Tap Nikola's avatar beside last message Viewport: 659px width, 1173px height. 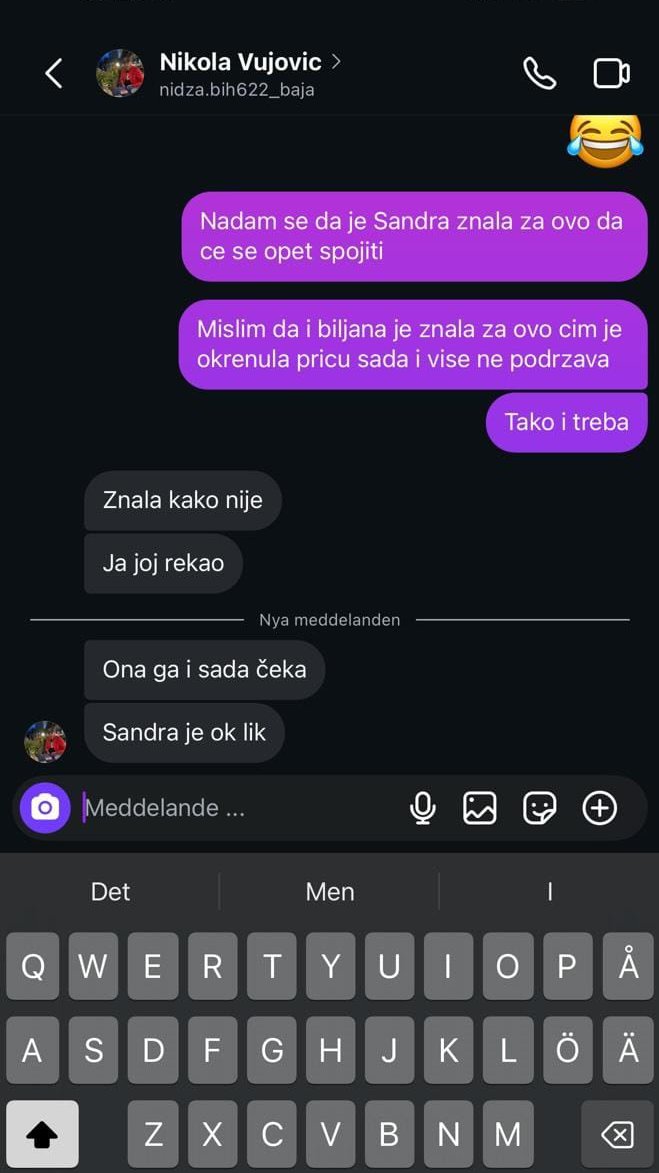(45, 742)
